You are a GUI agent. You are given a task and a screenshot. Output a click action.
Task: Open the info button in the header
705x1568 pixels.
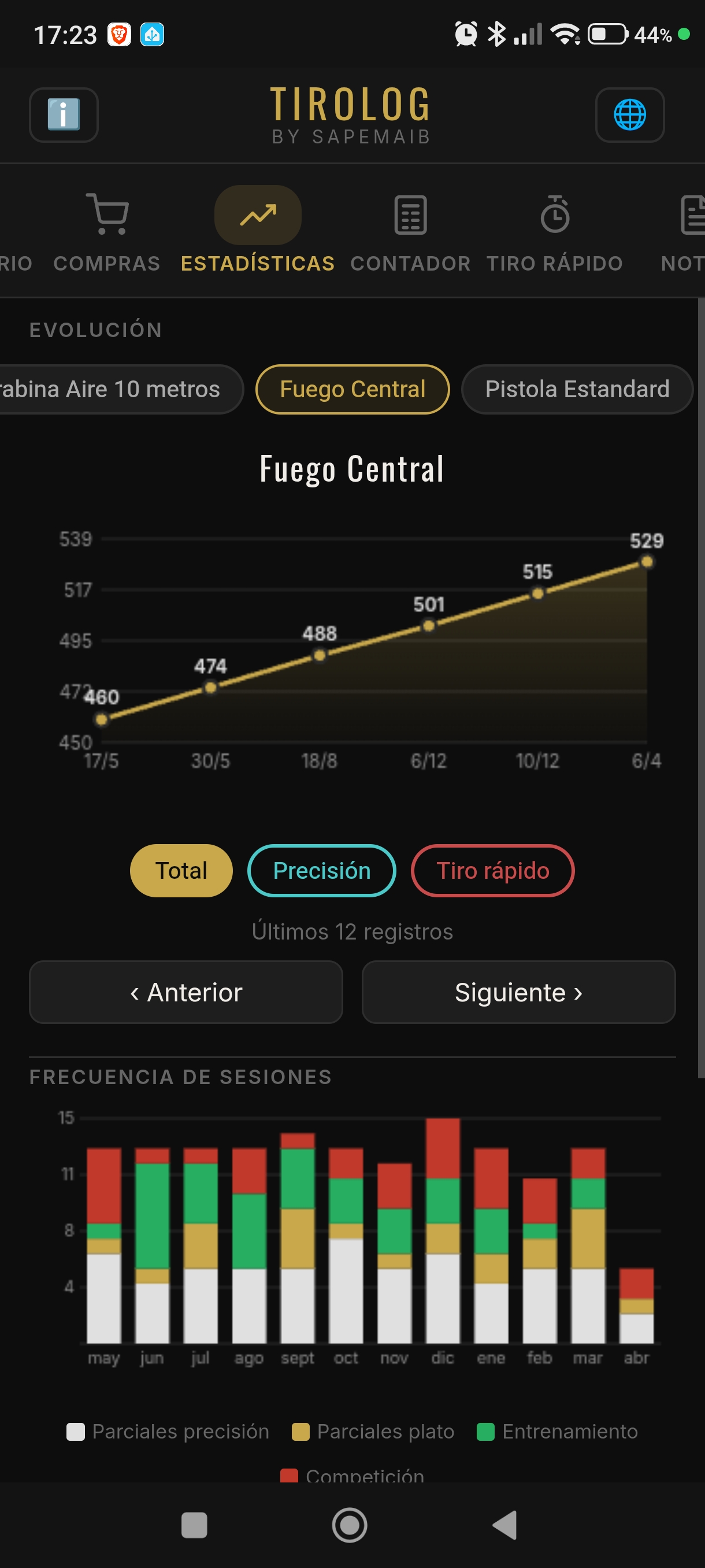[x=63, y=114]
